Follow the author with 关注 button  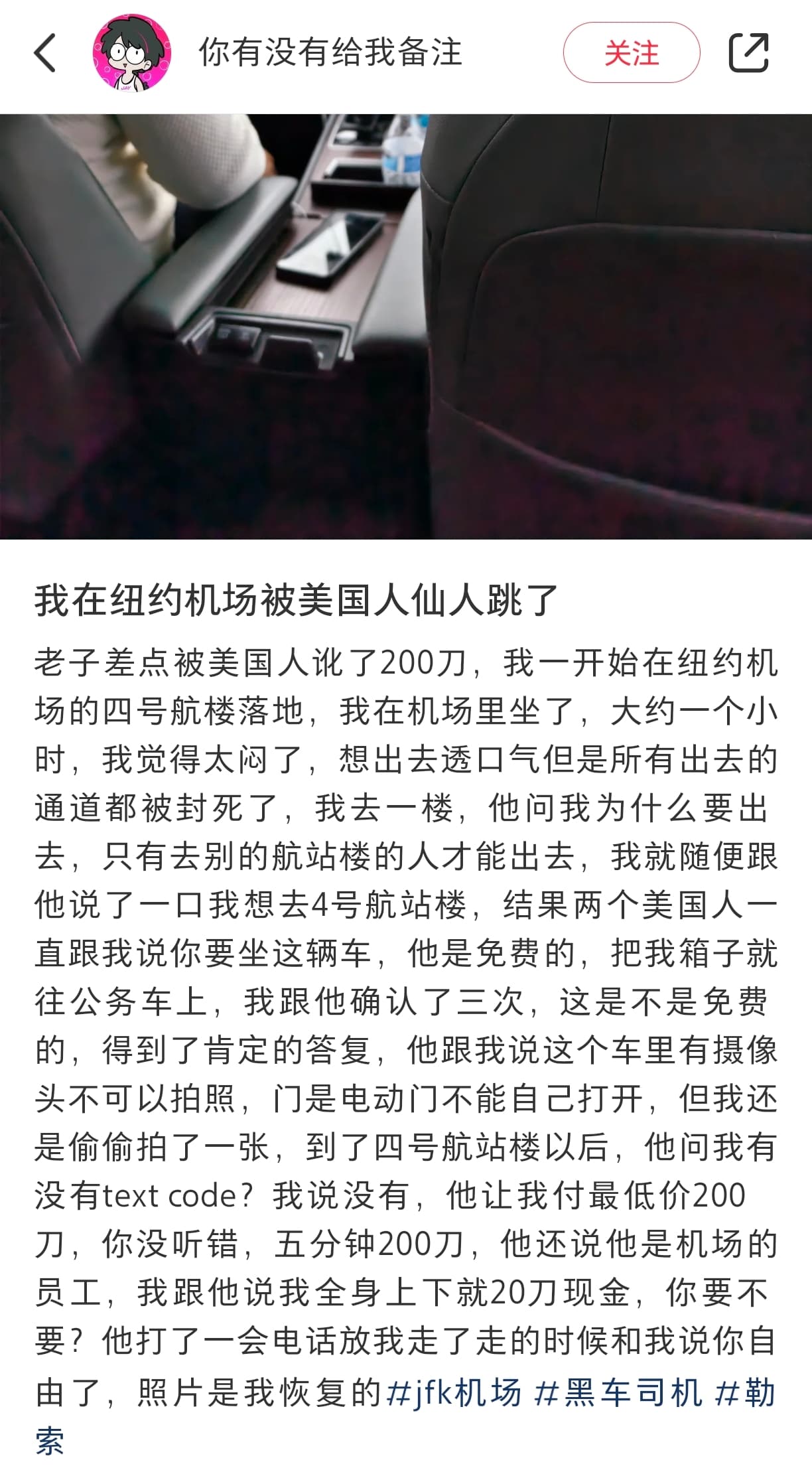coord(631,53)
